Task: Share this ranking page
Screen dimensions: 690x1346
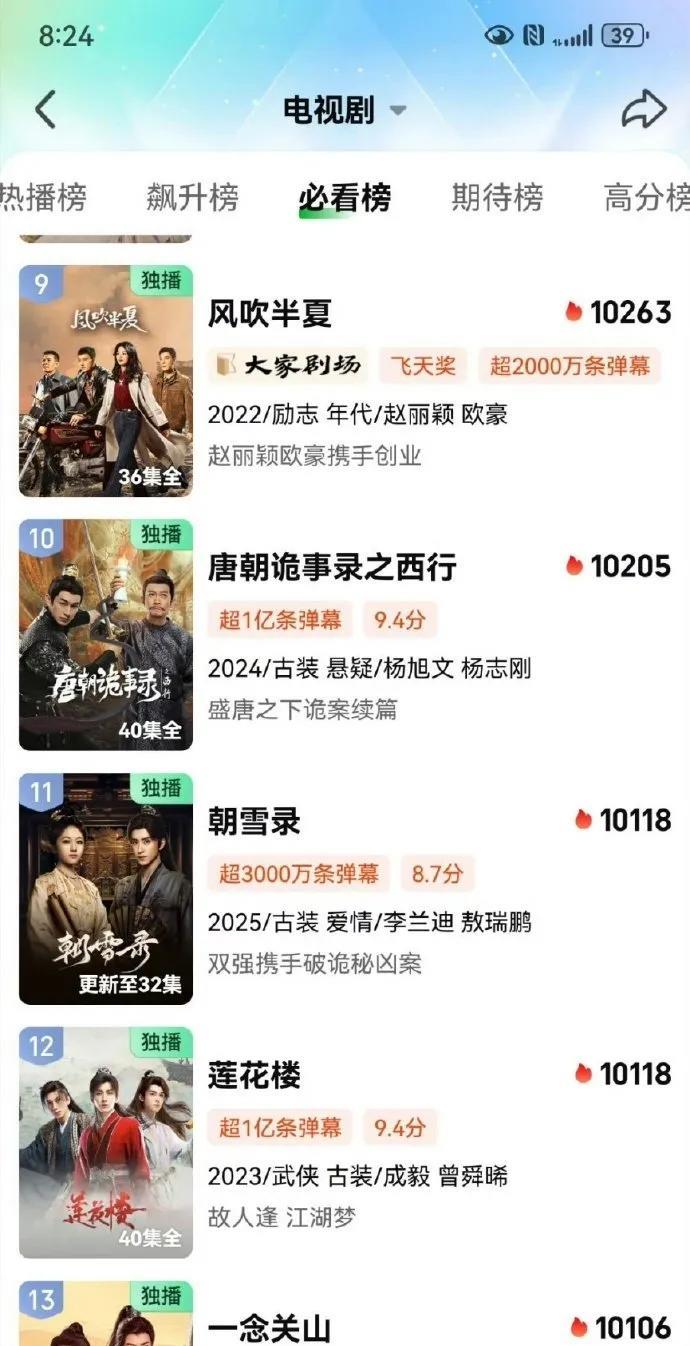Action: point(643,109)
